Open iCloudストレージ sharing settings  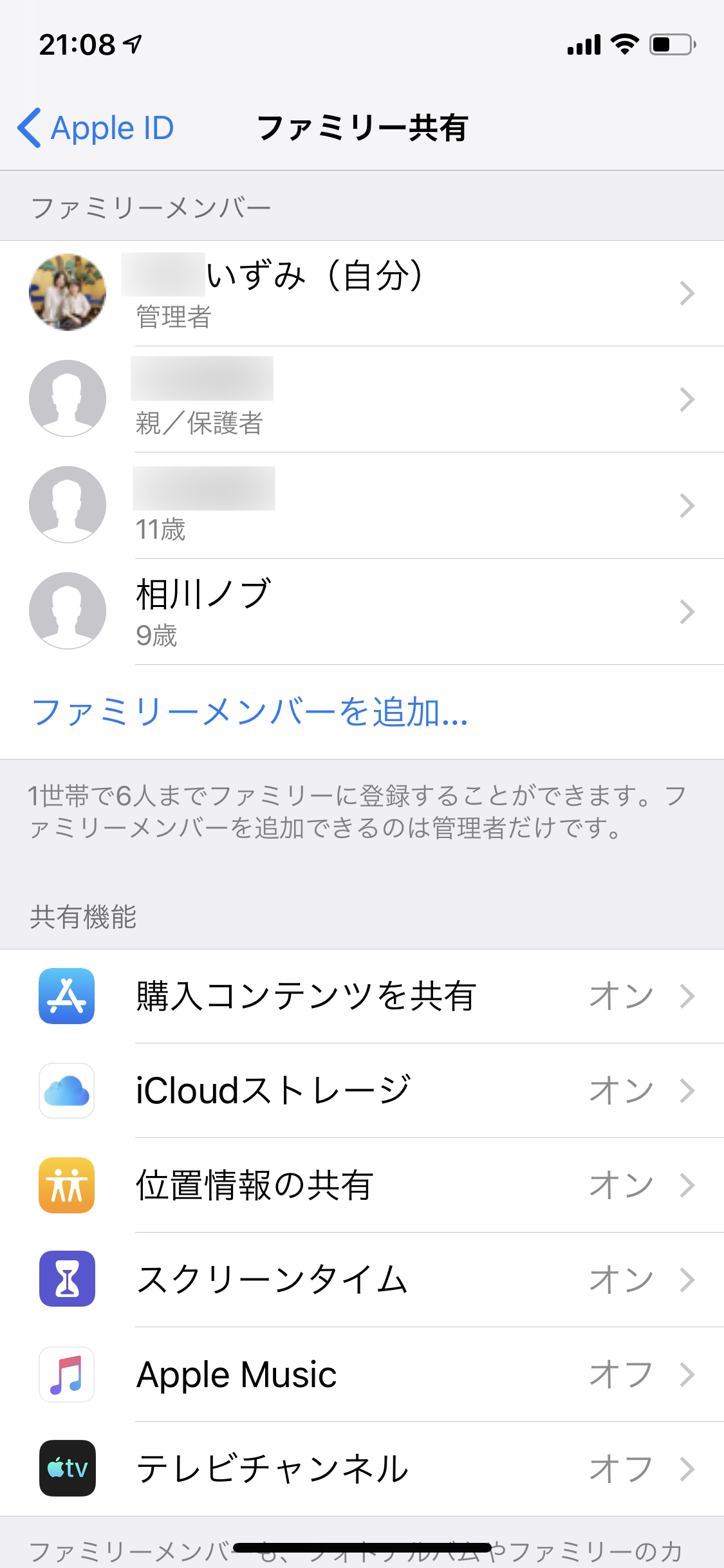360,1090
